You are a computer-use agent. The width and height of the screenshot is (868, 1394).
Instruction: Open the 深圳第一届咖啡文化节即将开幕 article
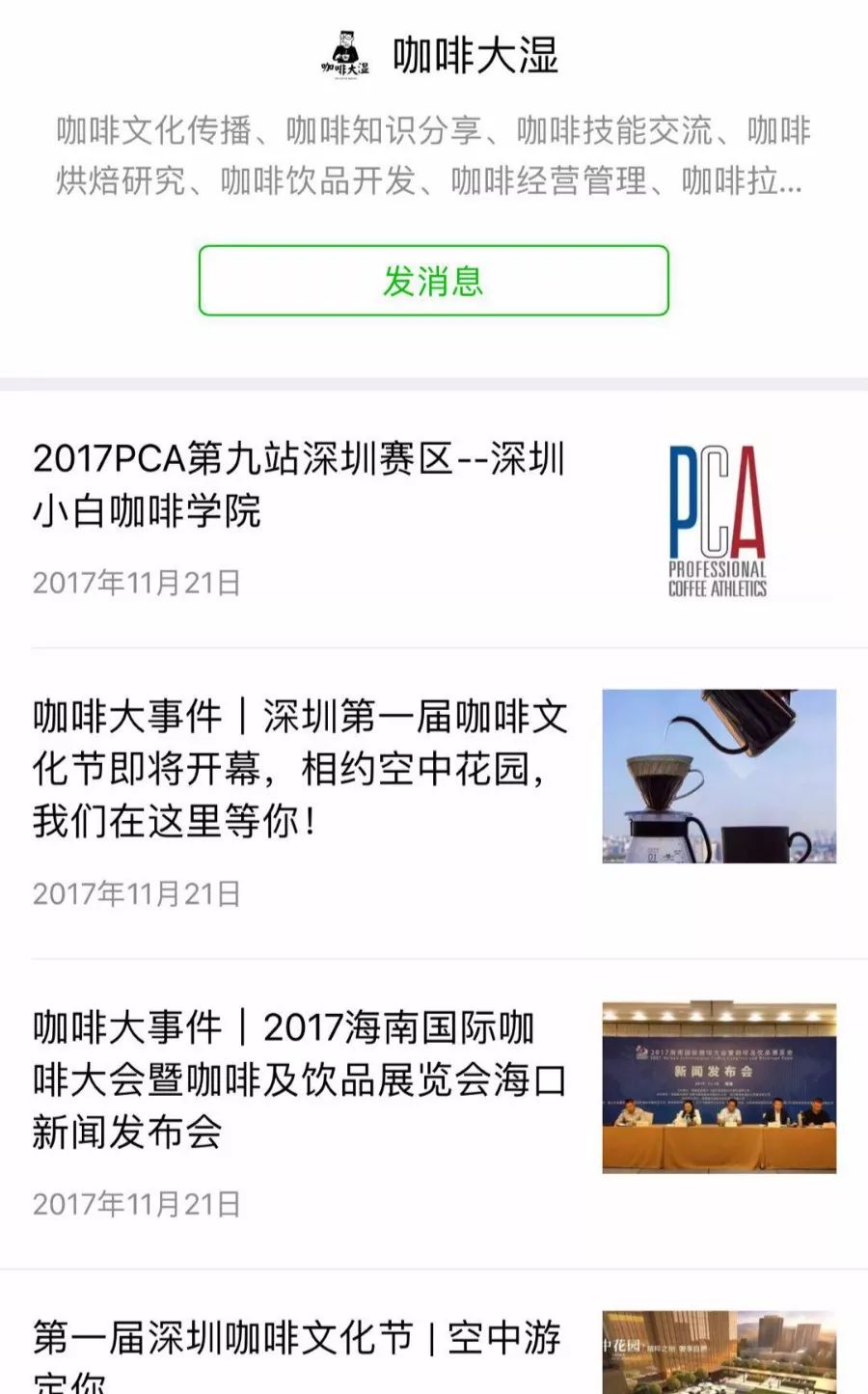434,803
